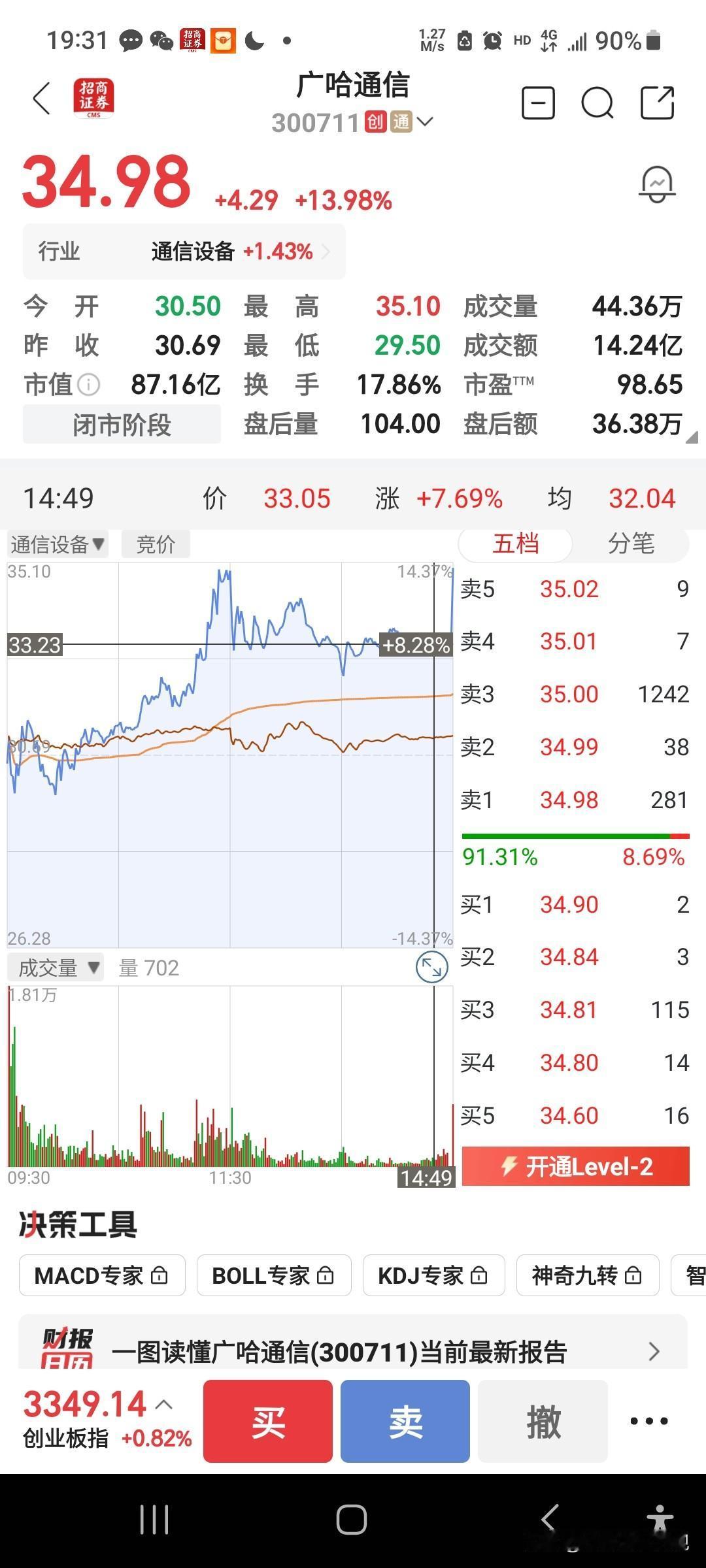Open the 成交量 indicator dropdown
The width and height of the screenshot is (706, 1568).
click(x=58, y=968)
